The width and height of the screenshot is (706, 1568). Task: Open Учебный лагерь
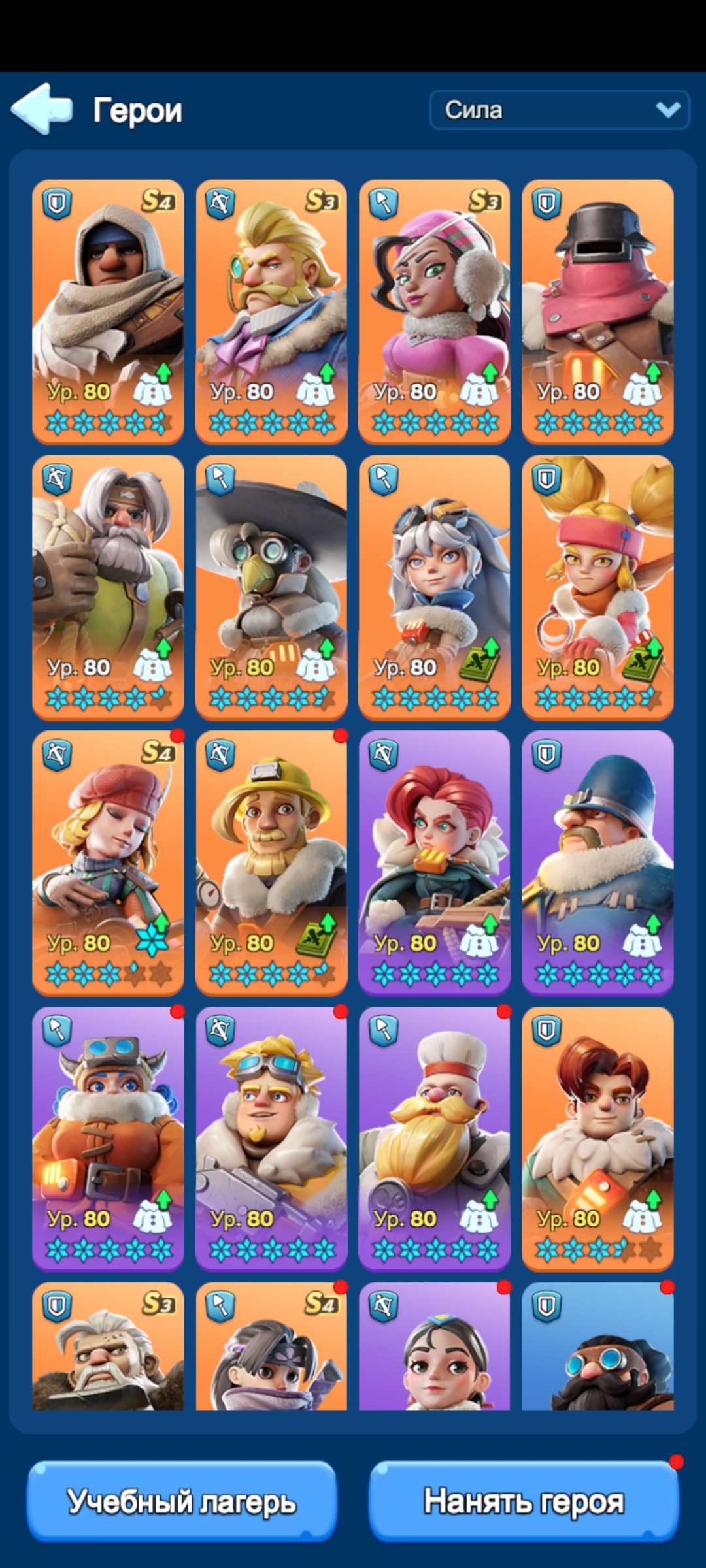[182, 1501]
